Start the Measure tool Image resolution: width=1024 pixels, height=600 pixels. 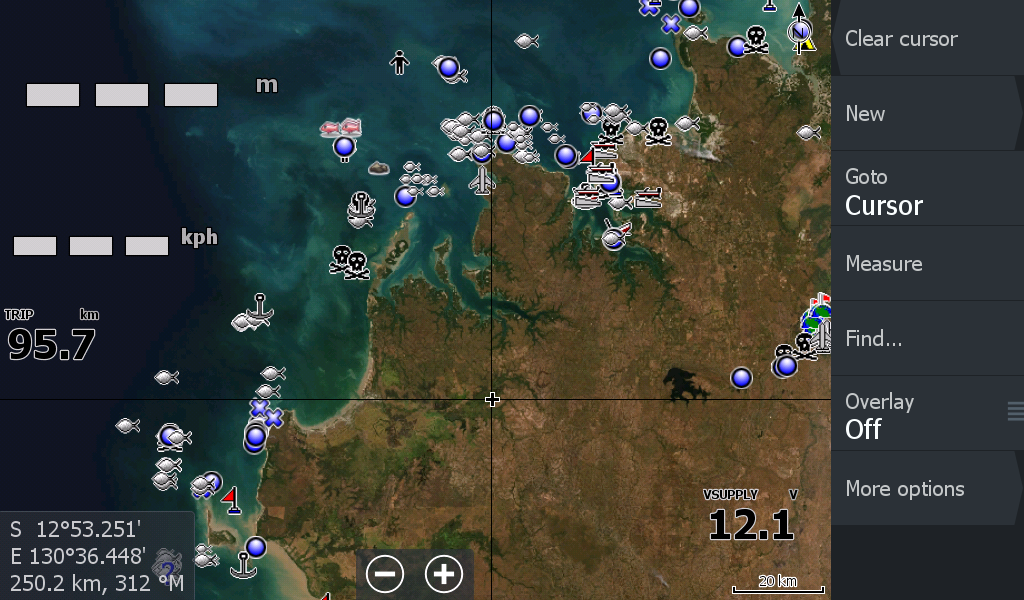(x=925, y=264)
